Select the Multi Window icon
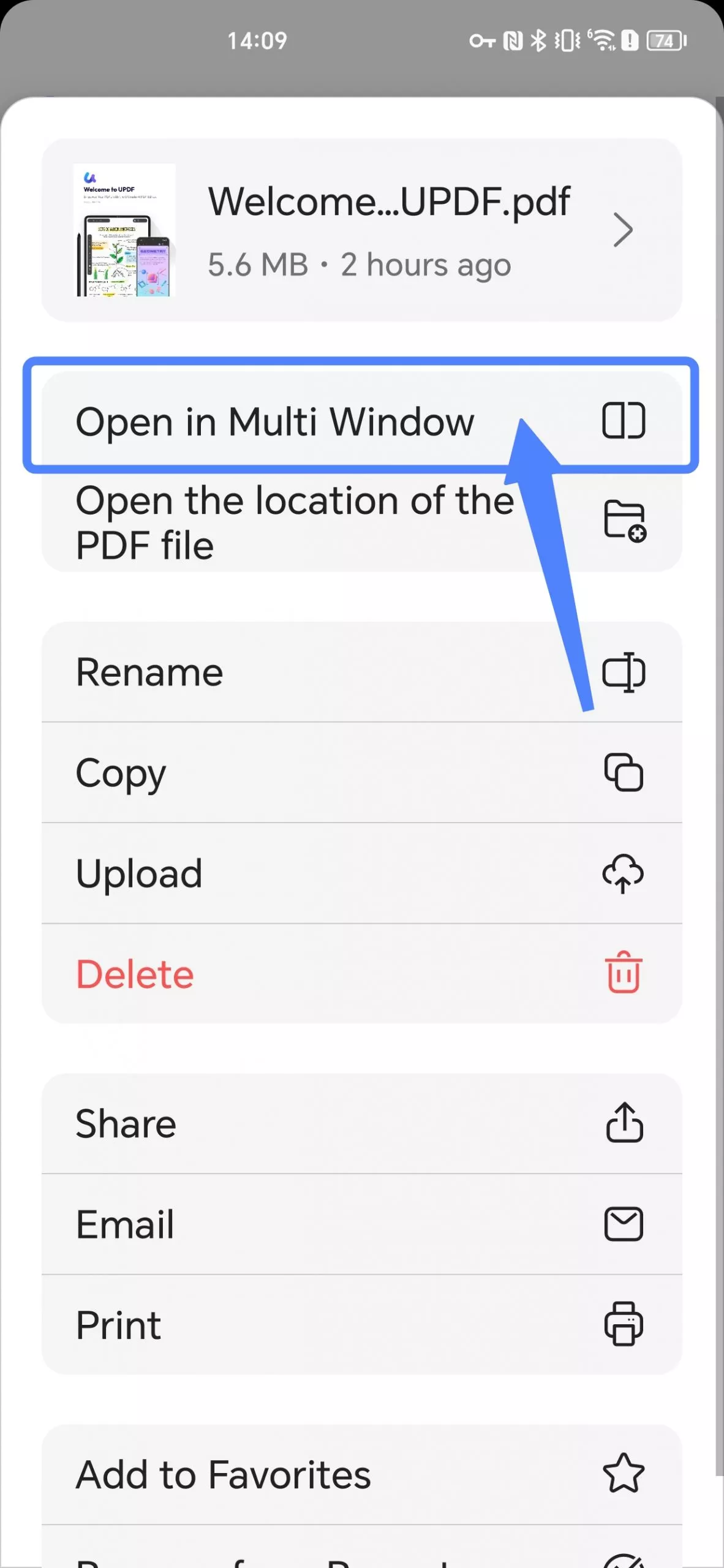The width and height of the screenshot is (724, 1568). pos(624,421)
